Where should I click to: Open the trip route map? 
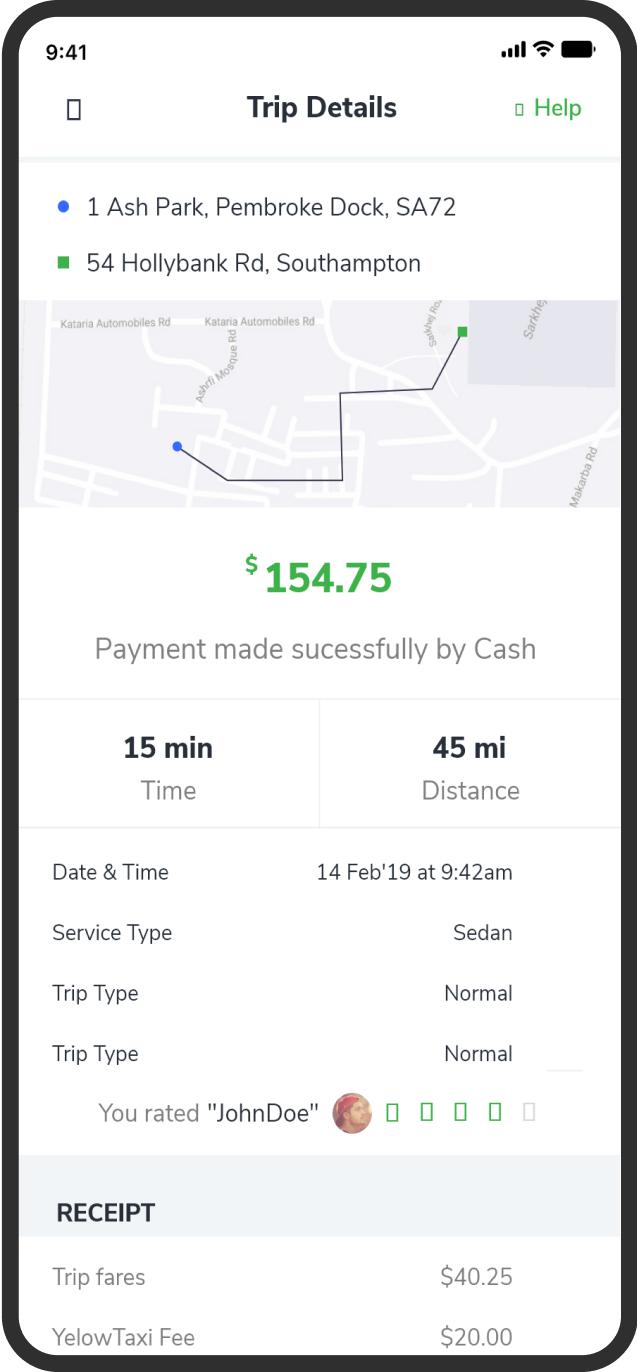319,403
